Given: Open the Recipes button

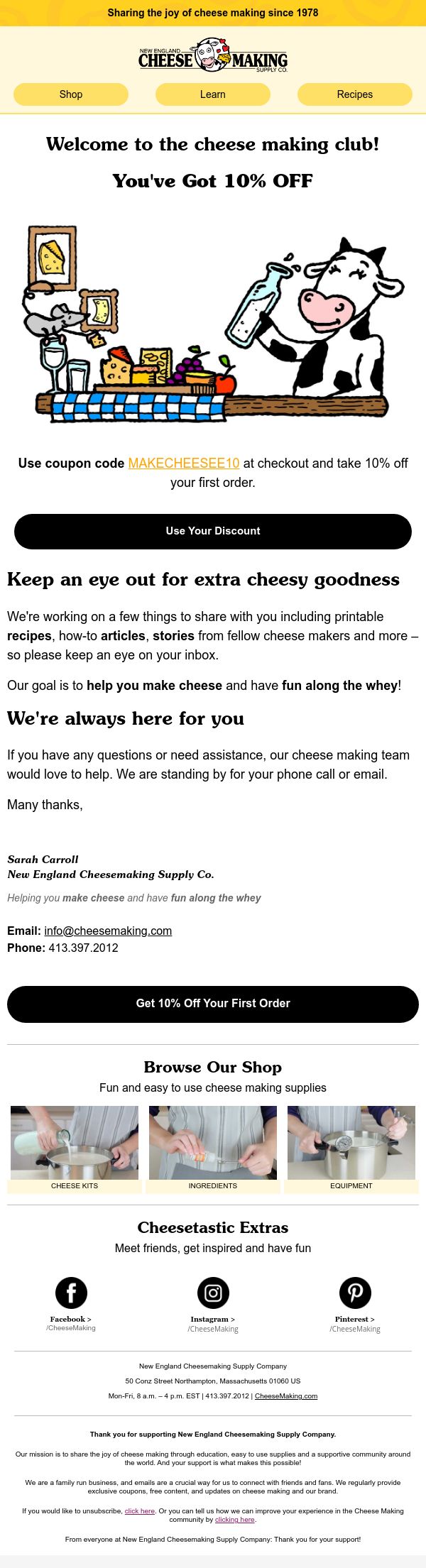Looking at the screenshot, I should tap(355, 94).
